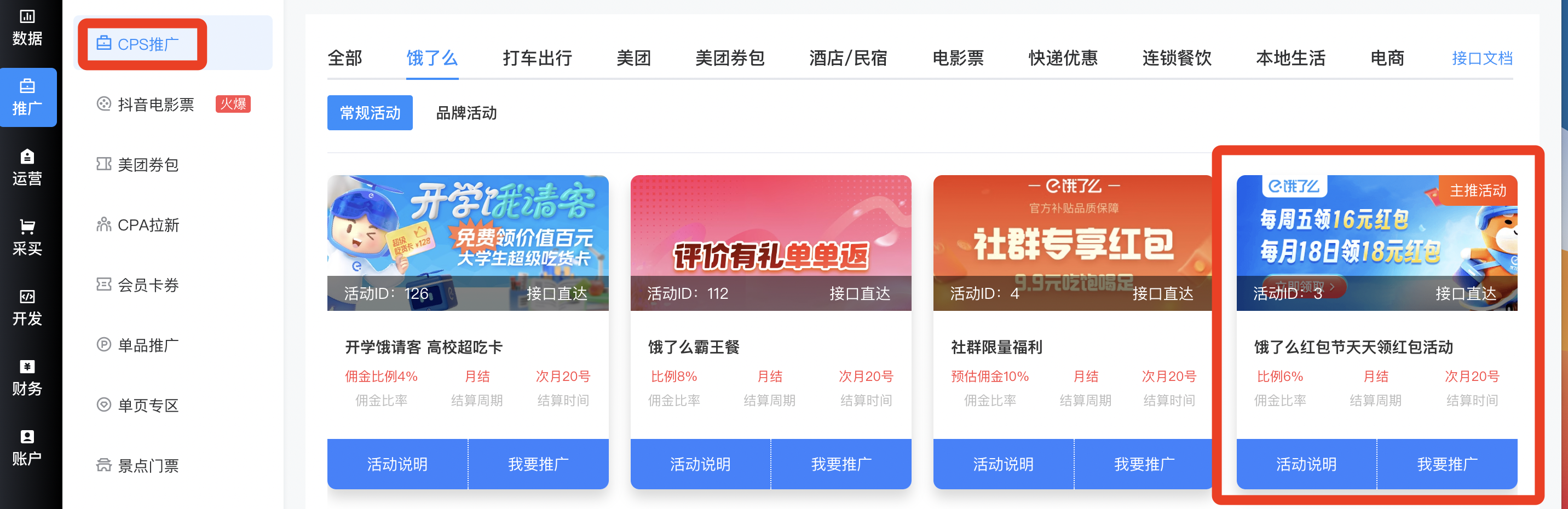Image resolution: width=1568 pixels, height=509 pixels.
Task: Tap 我要推广 for 饿了么红包节天天领红包活动
Action: pyautogui.click(x=1447, y=464)
